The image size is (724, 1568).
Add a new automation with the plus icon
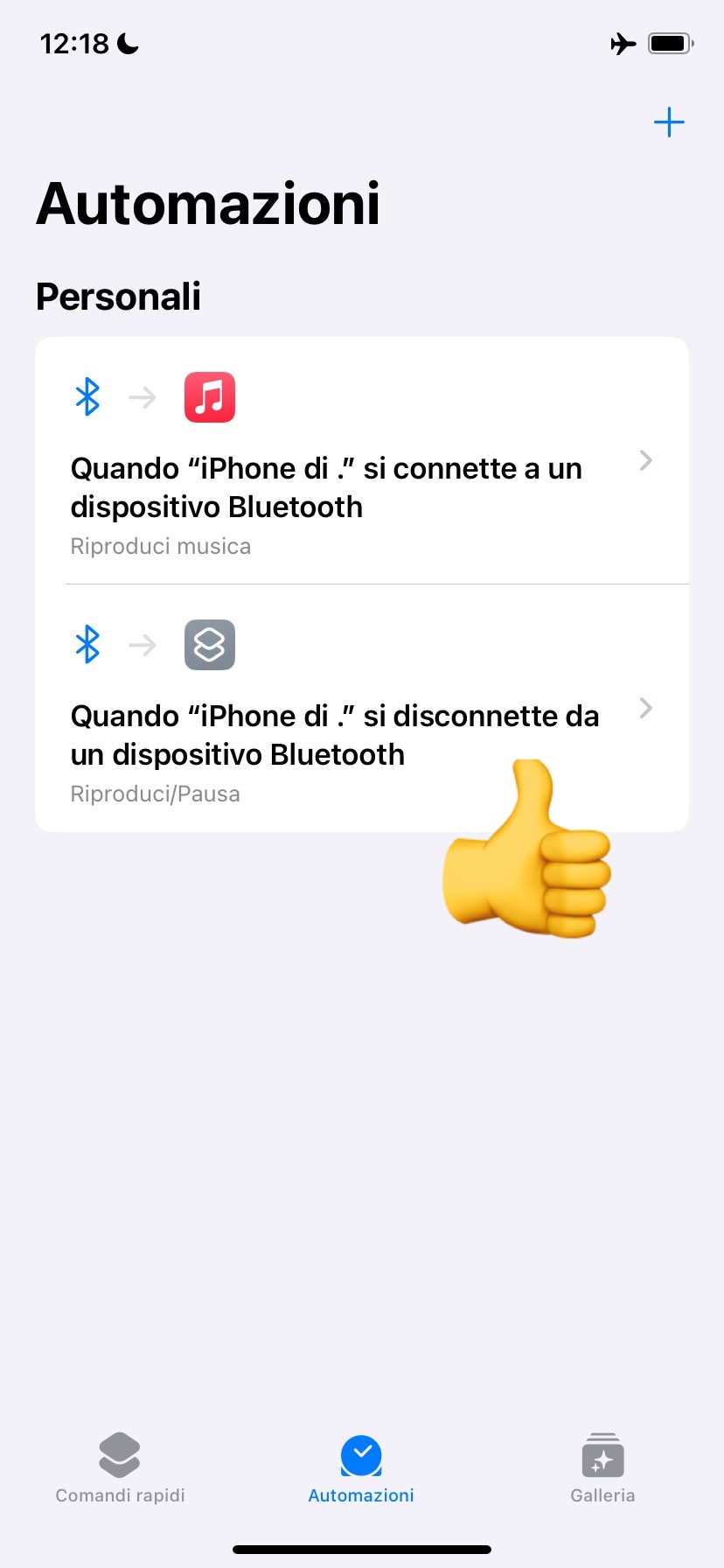[669, 122]
